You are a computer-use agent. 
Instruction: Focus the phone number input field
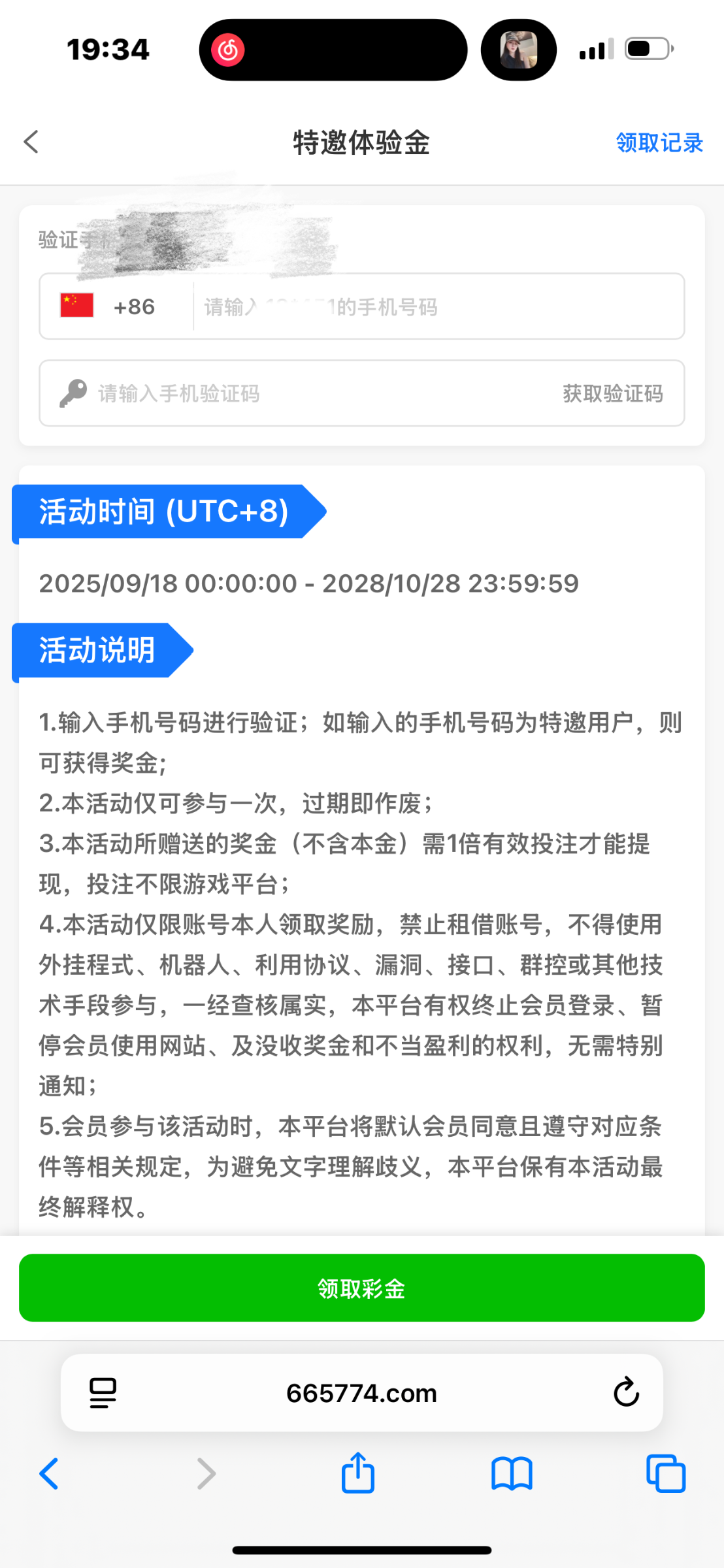click(x=438, y=306)
